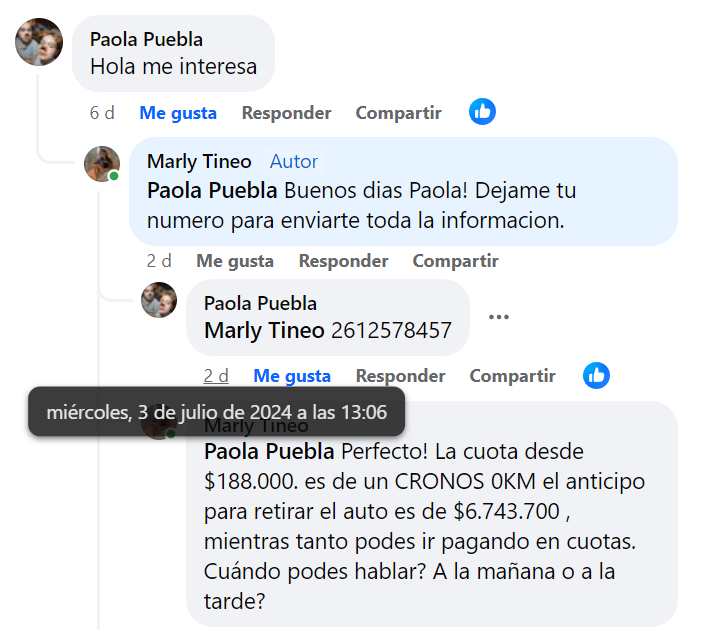Reply to the comment with number 2612578457
710x630 pixels.
tap(400, 376)
